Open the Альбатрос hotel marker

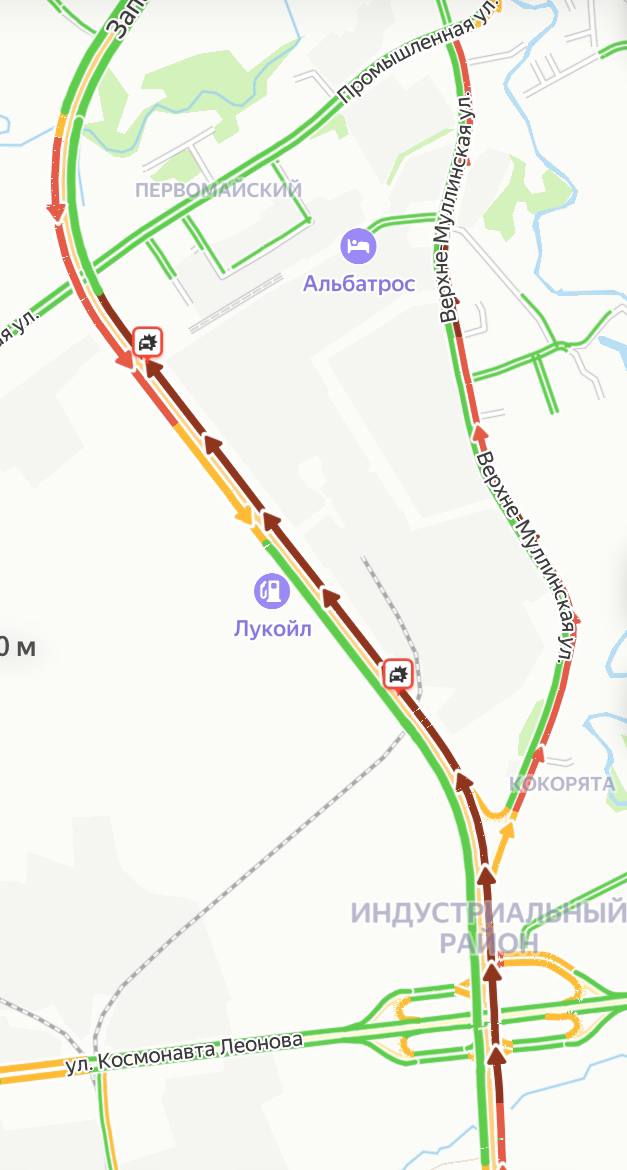[358, 246]
